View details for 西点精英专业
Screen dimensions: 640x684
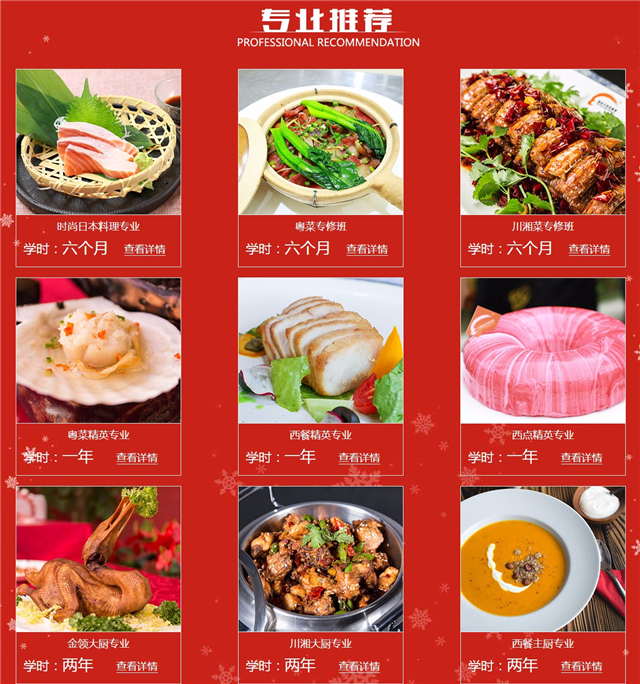coord(581,458)
